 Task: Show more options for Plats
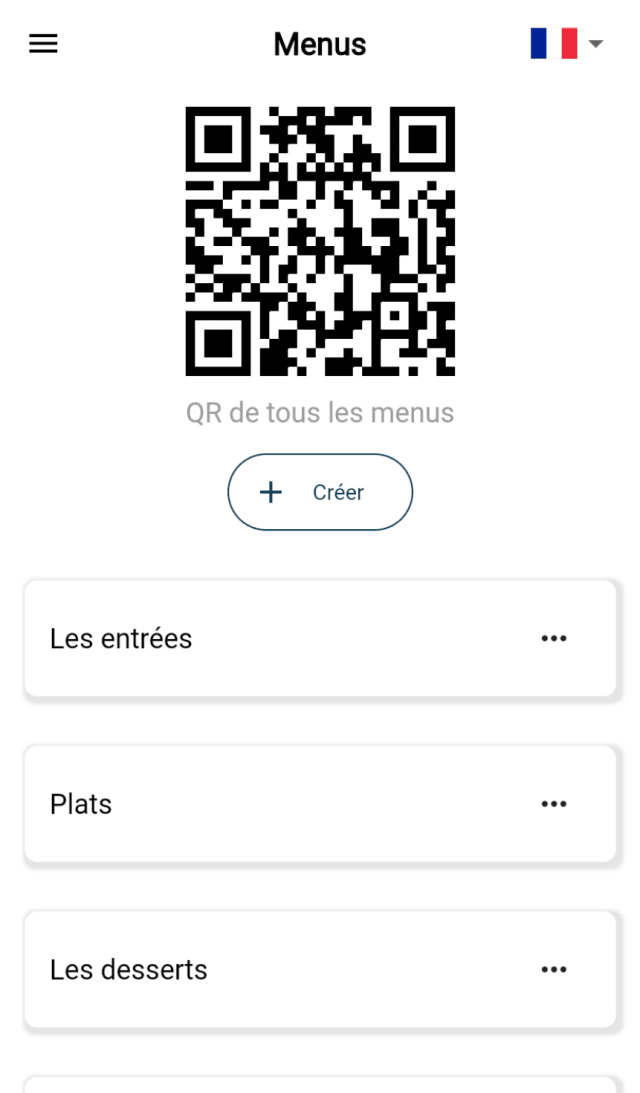click(554, 804)
